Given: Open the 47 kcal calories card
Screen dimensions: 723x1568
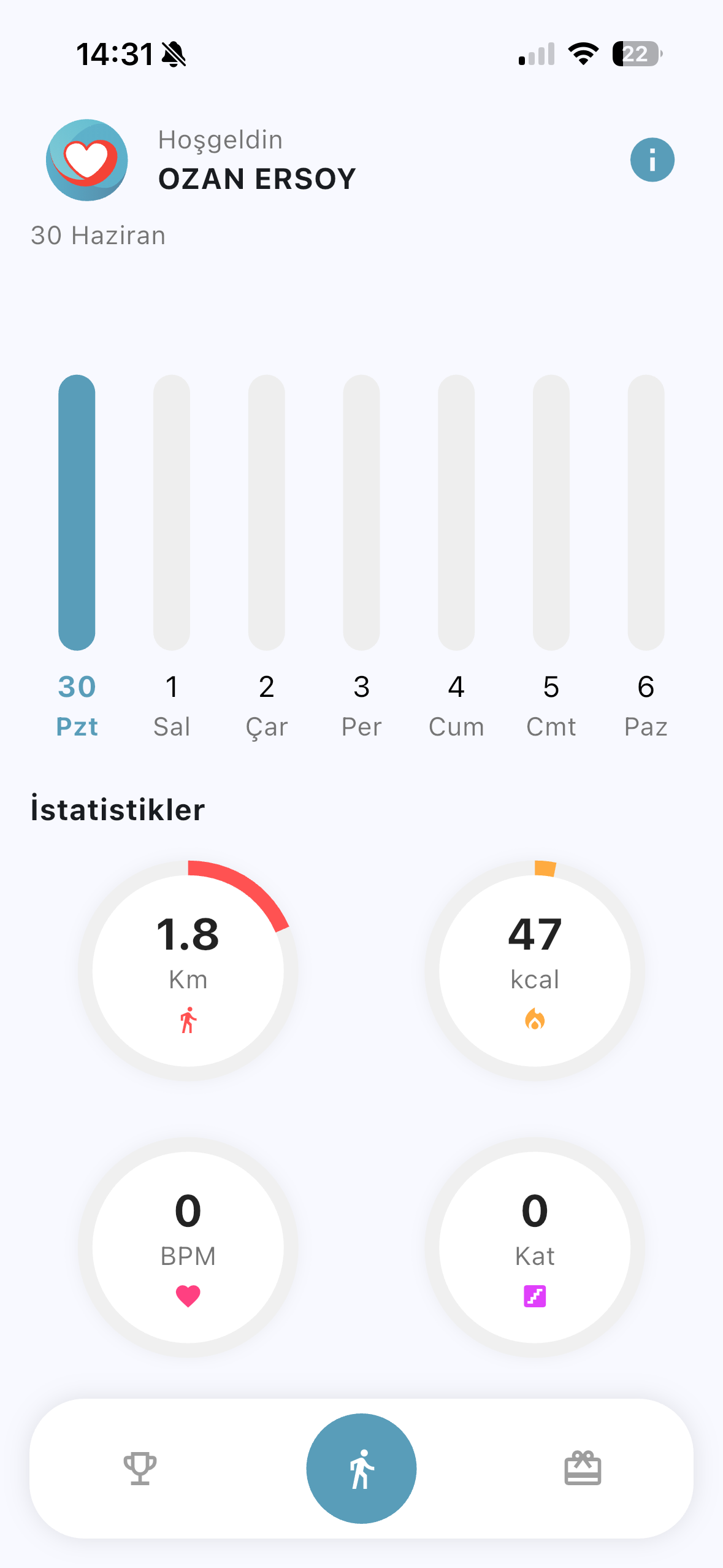Looking at the screenshot, I should [535, 970].
